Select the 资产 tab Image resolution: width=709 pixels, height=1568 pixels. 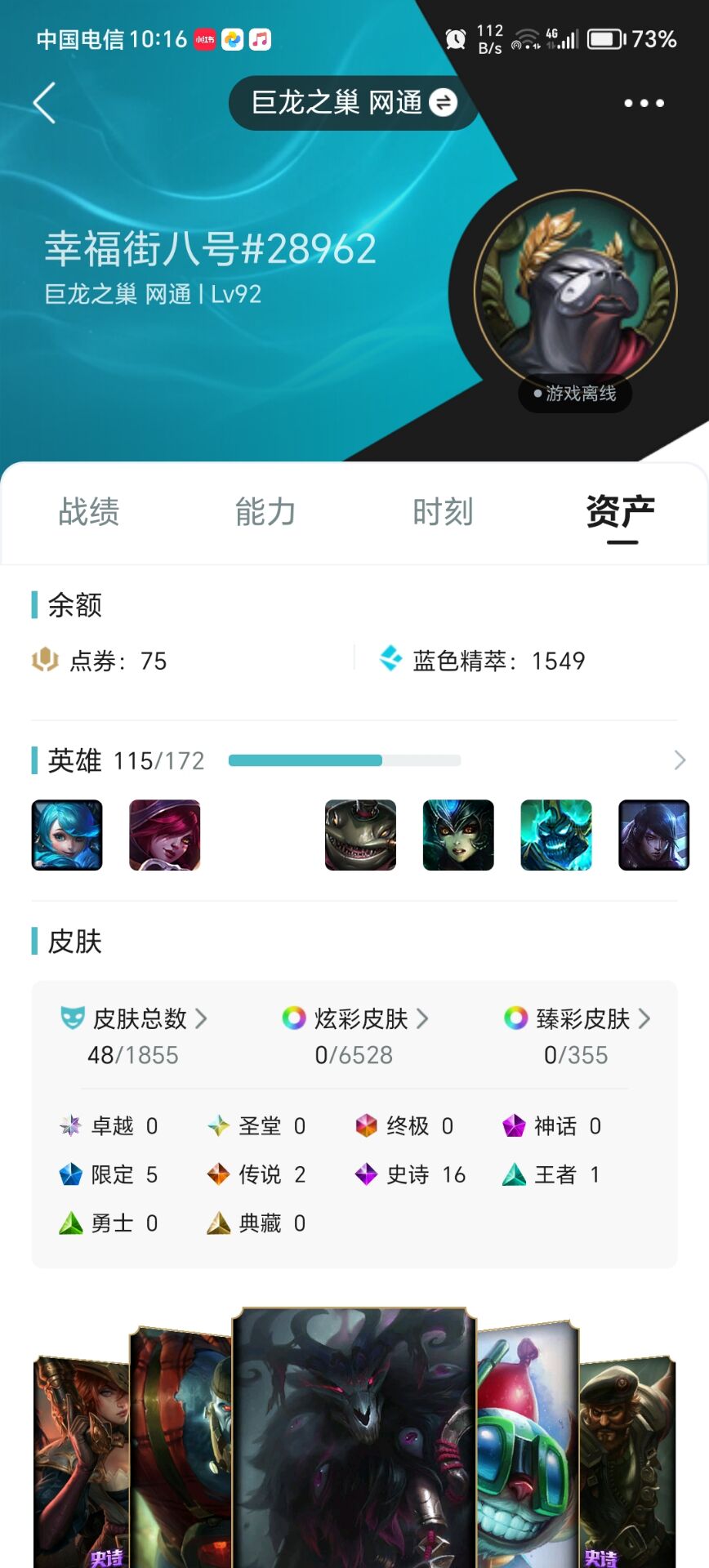tap(620, 512)
